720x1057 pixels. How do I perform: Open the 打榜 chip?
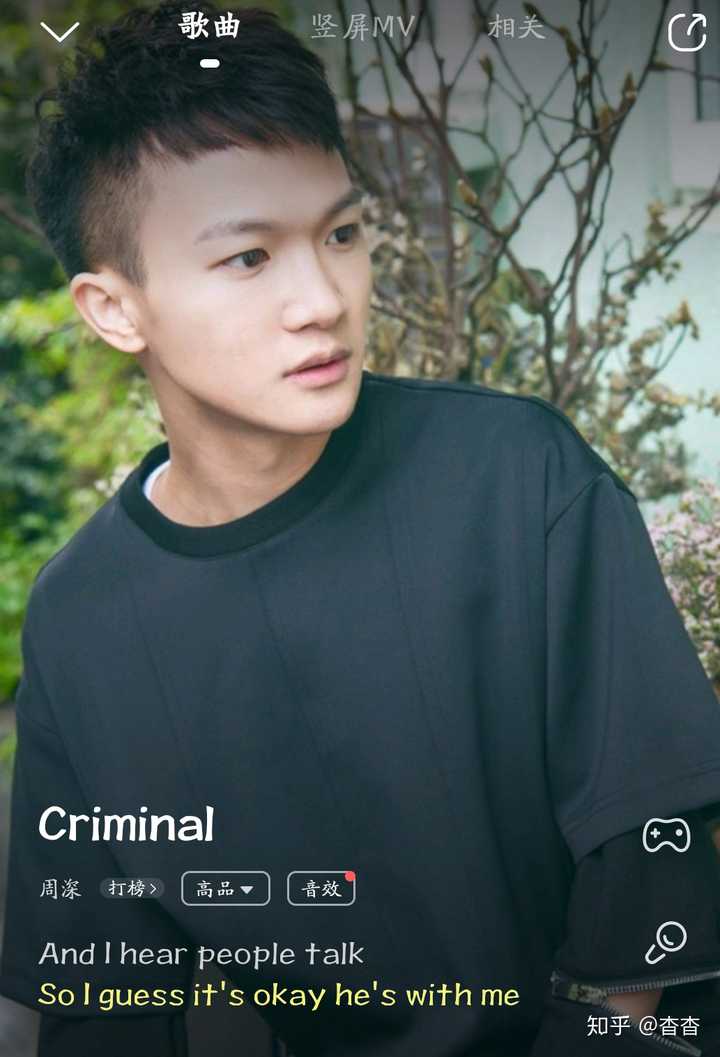pos(131,888)
